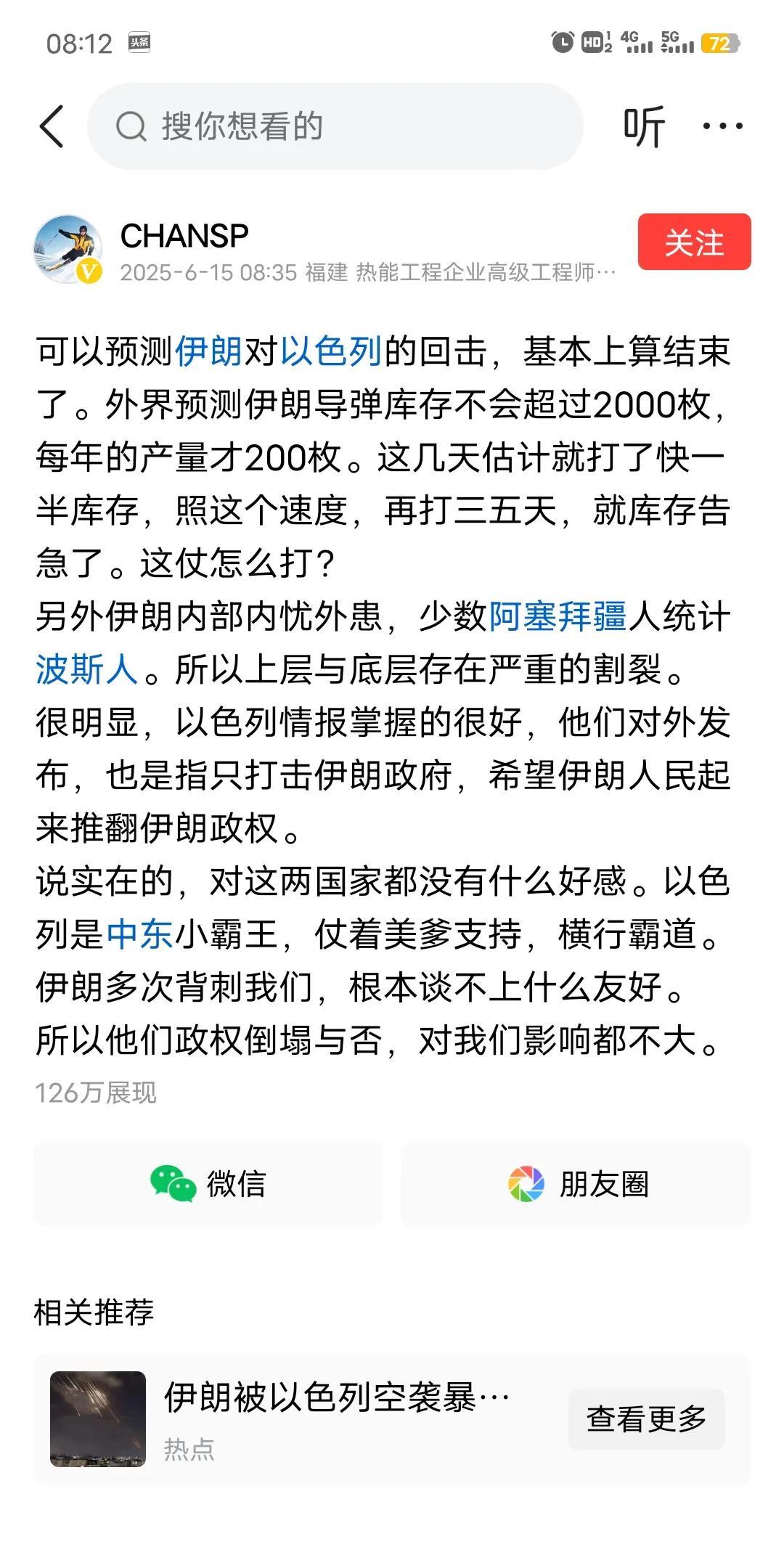Open the search box 搜你想看的
Viewport: 784px width, 1568px height.
tap(335, 126)
